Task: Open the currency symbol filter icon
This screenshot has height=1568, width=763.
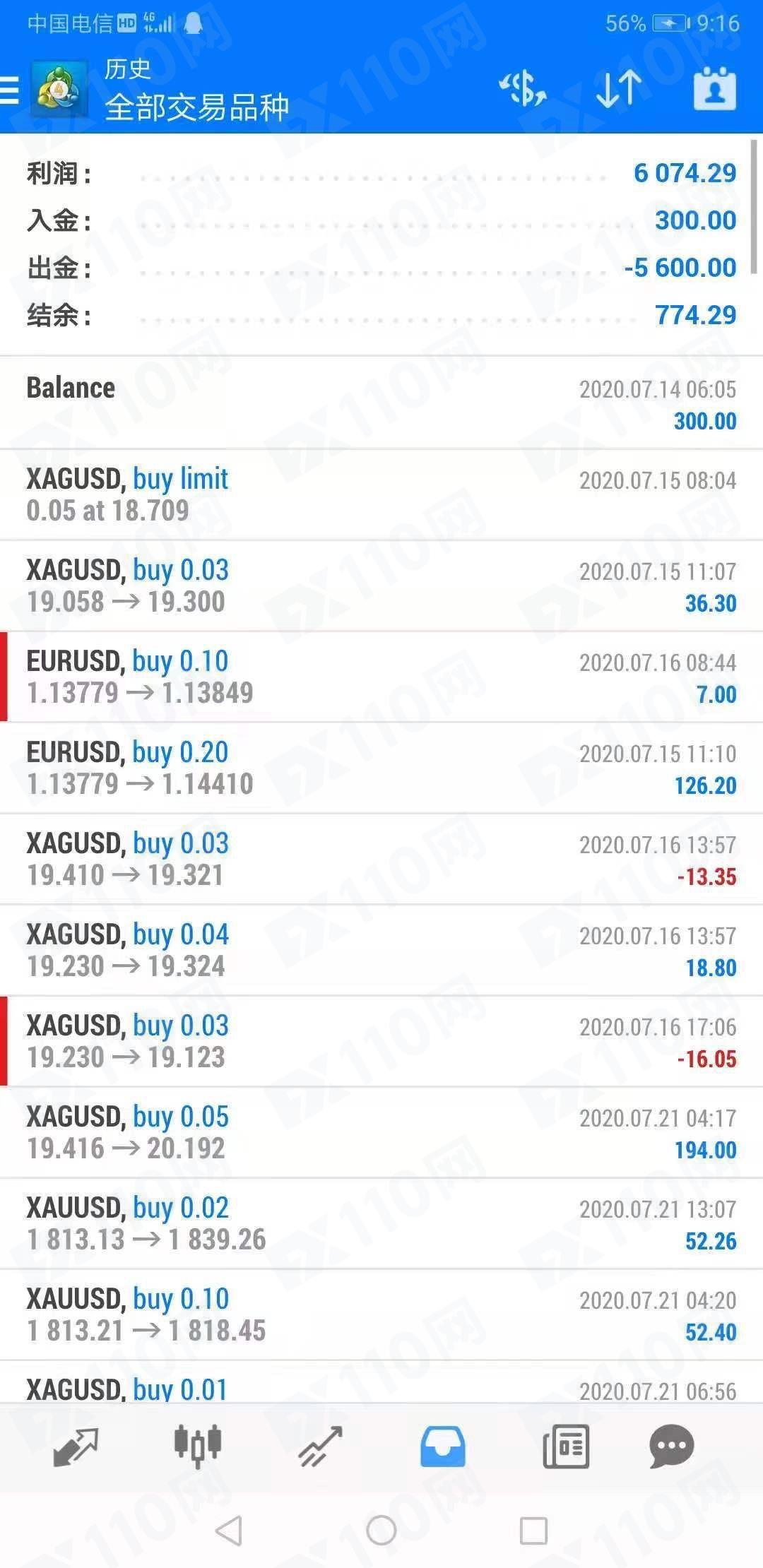Action: (524, 89)
